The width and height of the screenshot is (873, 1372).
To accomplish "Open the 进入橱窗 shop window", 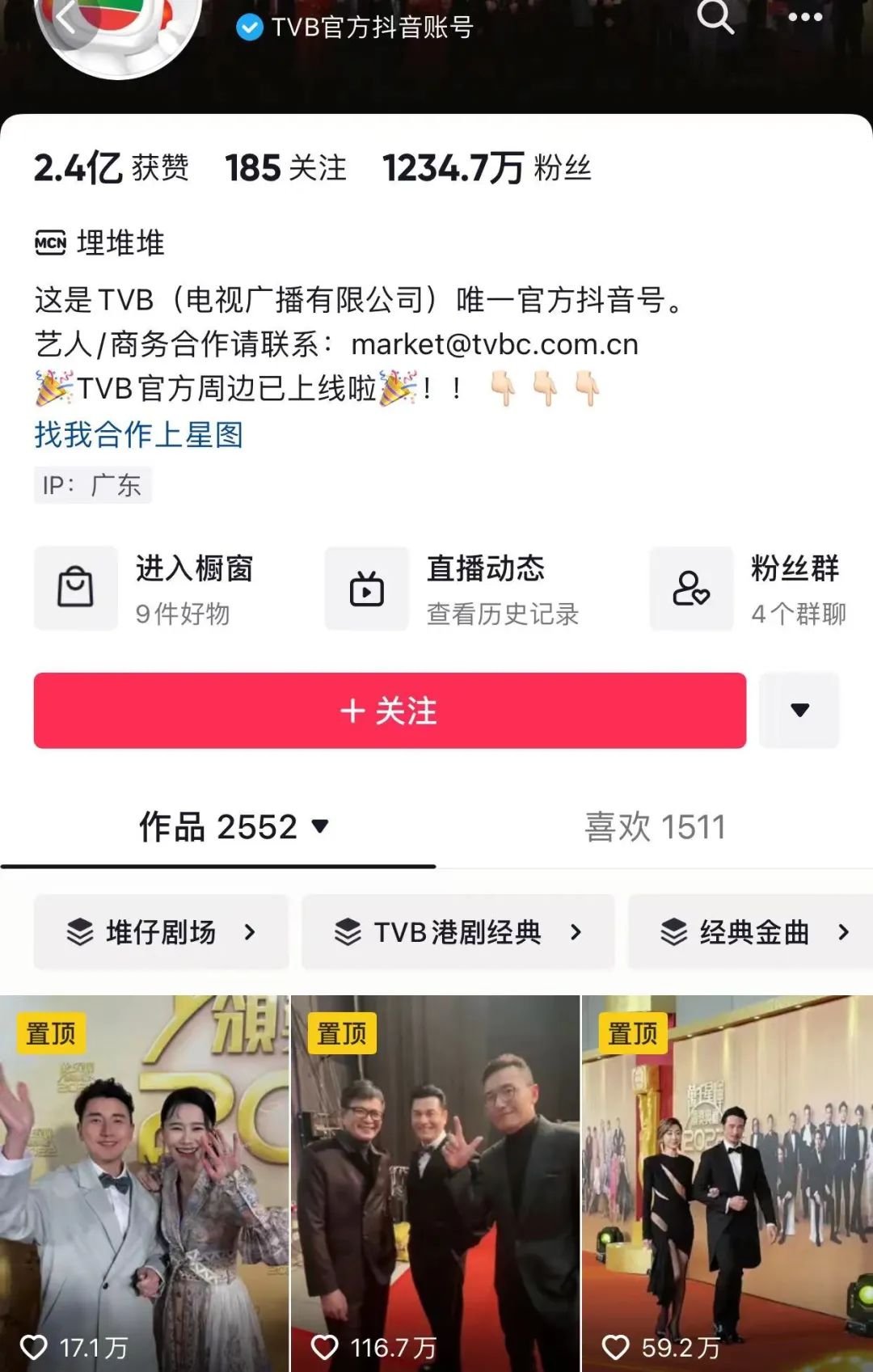I will pos(145,589).
